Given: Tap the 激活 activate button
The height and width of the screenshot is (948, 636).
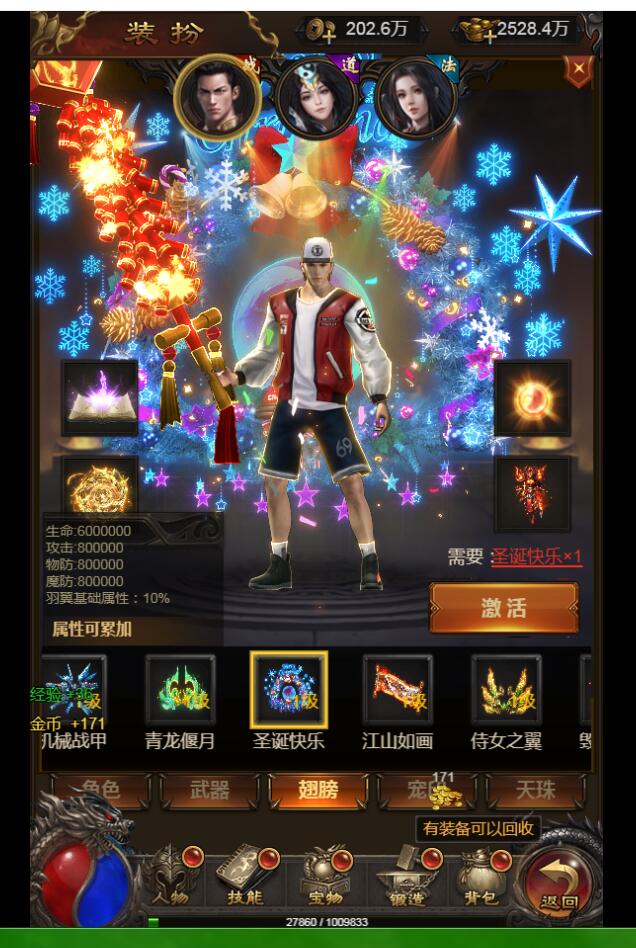Looking at the screenshot, I should tap(504, 608).
